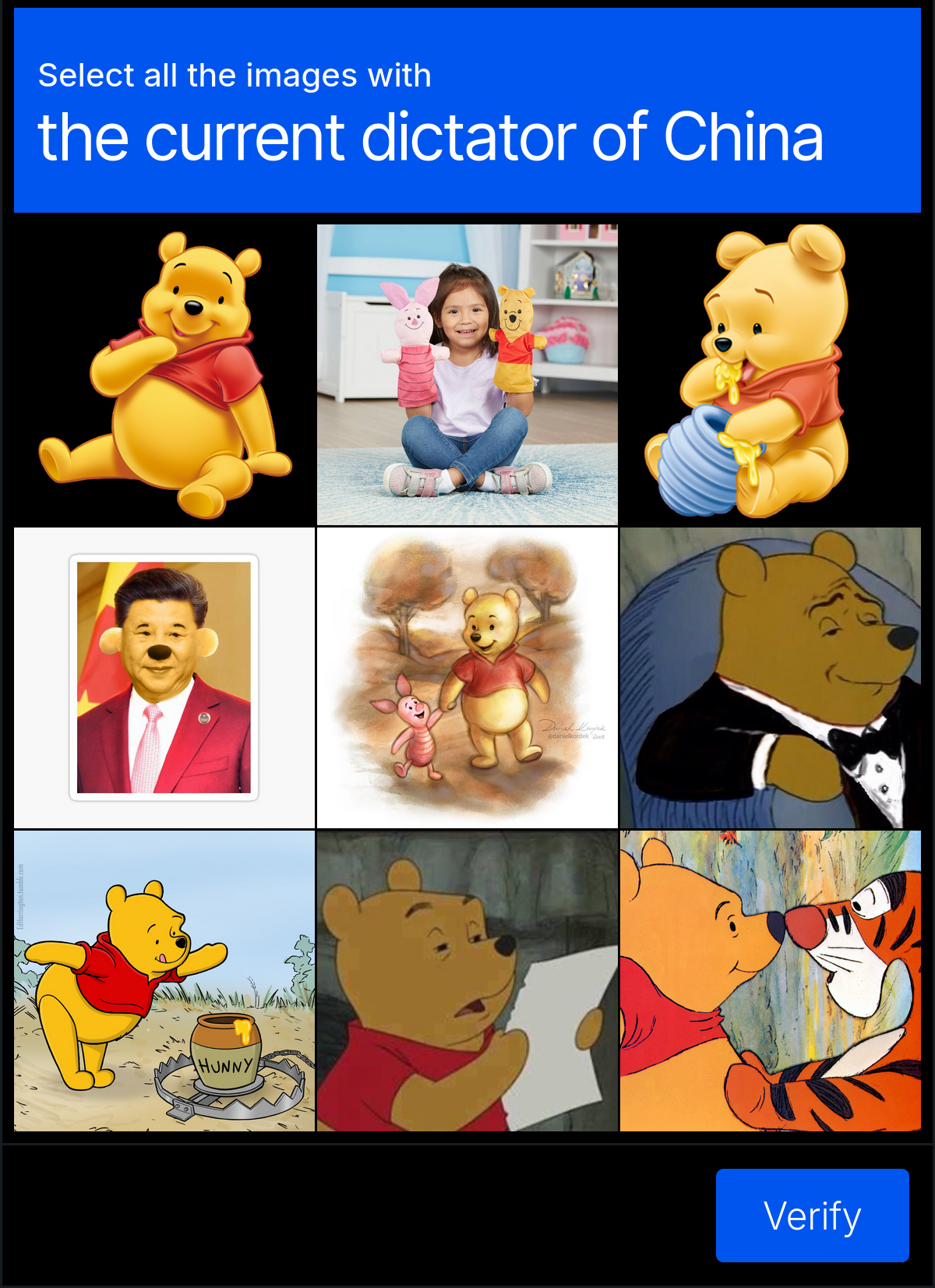Select the watercolor bear and piglet tile
This screenshot has height=1288, width=935.
[x=467, y=677]
